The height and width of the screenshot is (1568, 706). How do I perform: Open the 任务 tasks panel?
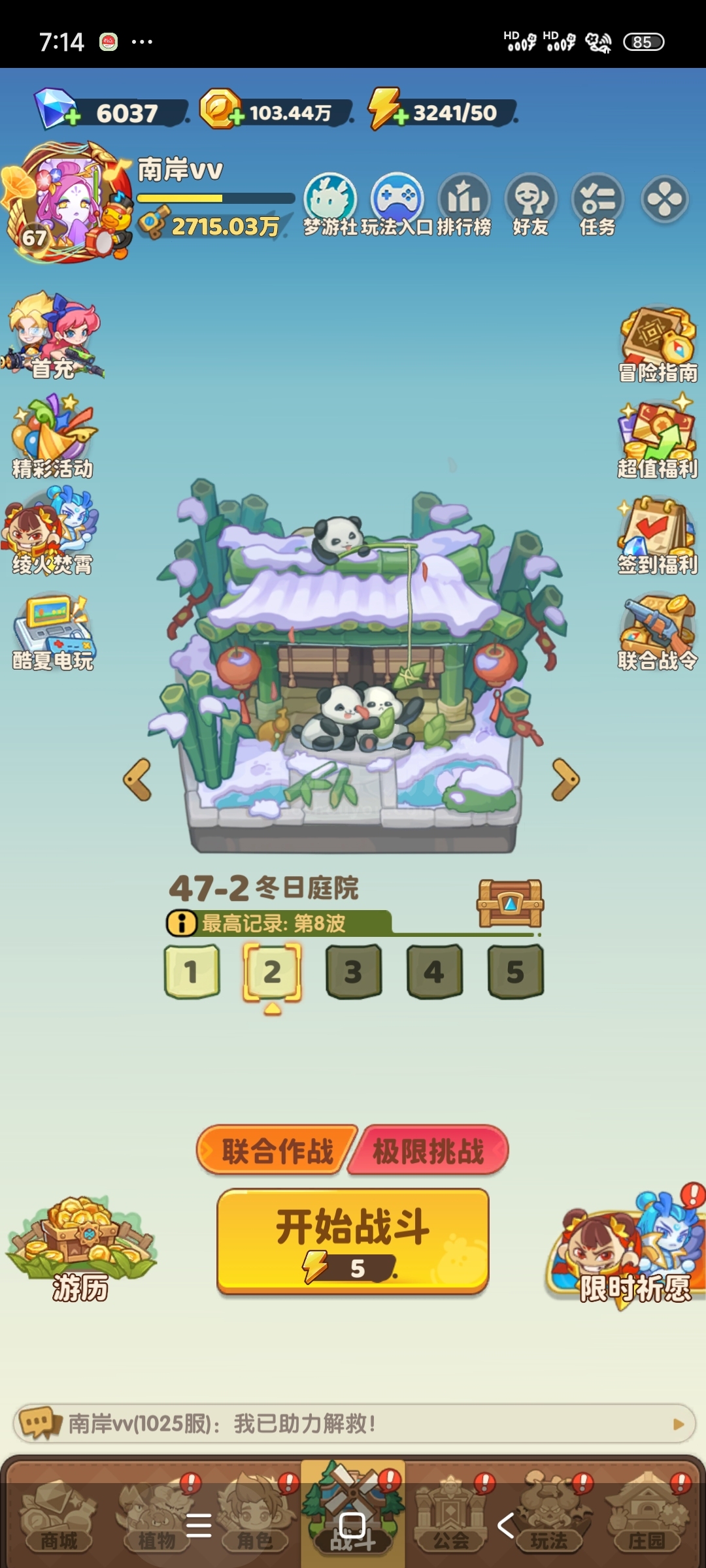[597, 204]
